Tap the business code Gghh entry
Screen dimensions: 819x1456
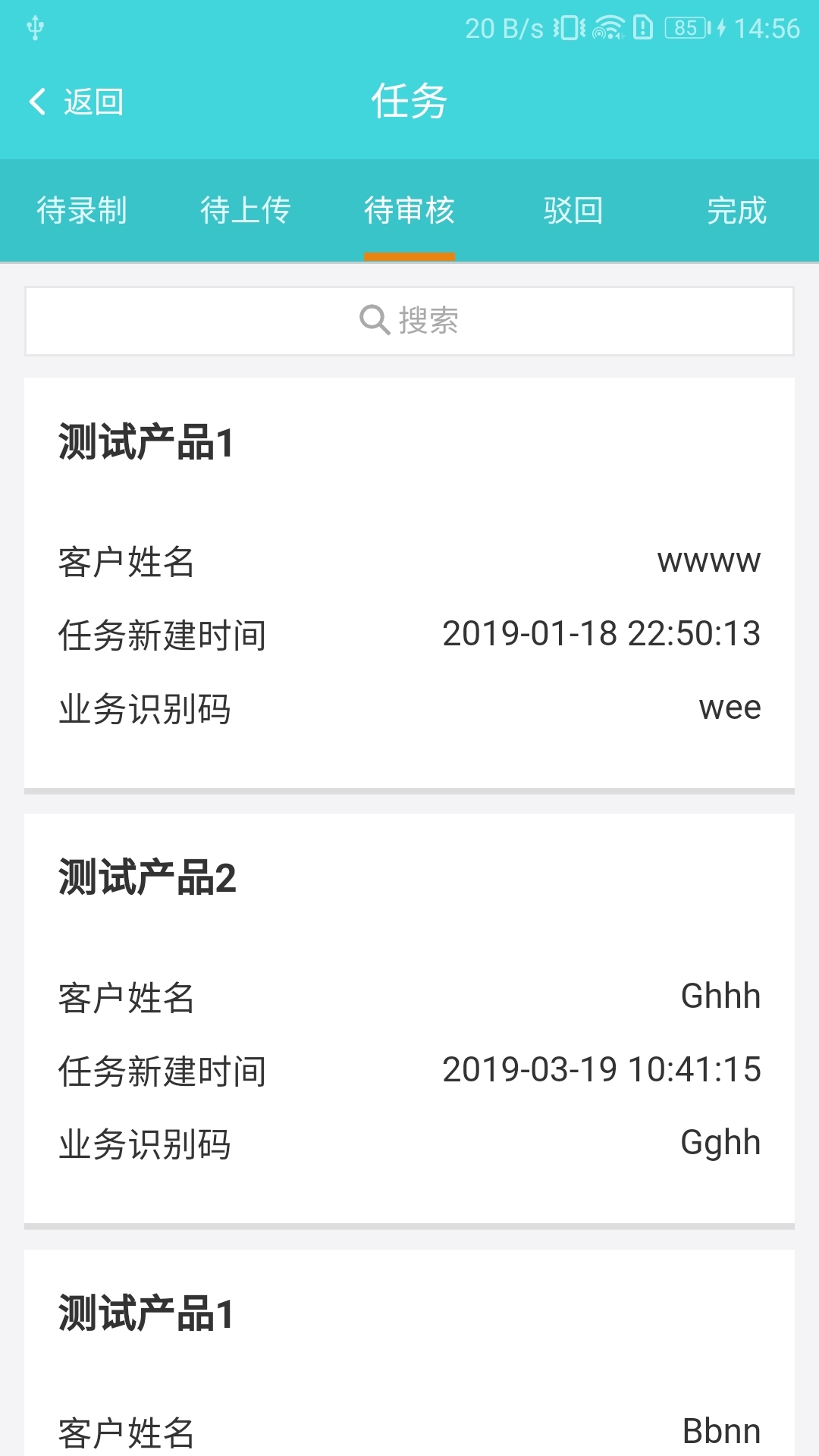coord(722,1141)
